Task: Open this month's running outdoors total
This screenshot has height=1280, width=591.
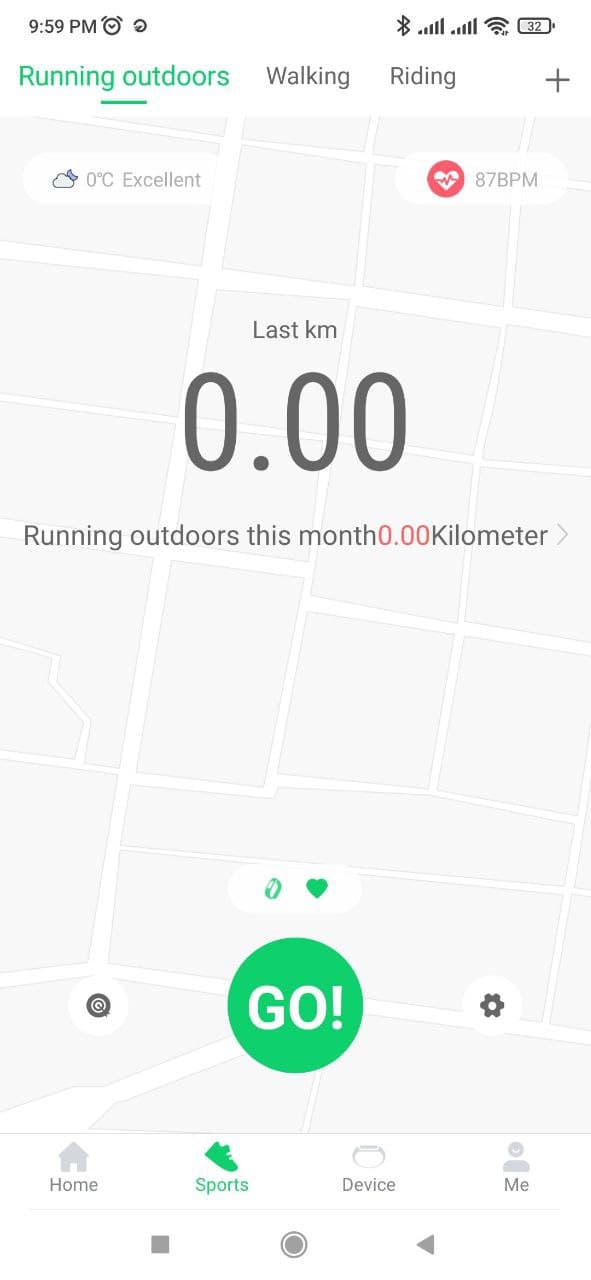Action: pos(296,535)
